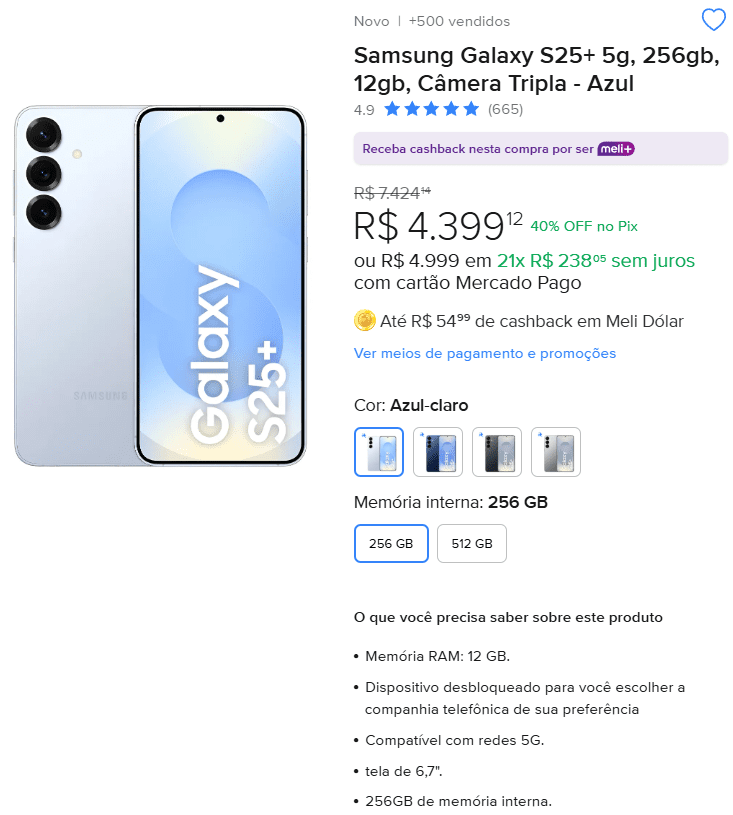Select 256 GB internal memory
Image resolution: width=733 pixels, height=815 pixels.
(x=391, y=544)
